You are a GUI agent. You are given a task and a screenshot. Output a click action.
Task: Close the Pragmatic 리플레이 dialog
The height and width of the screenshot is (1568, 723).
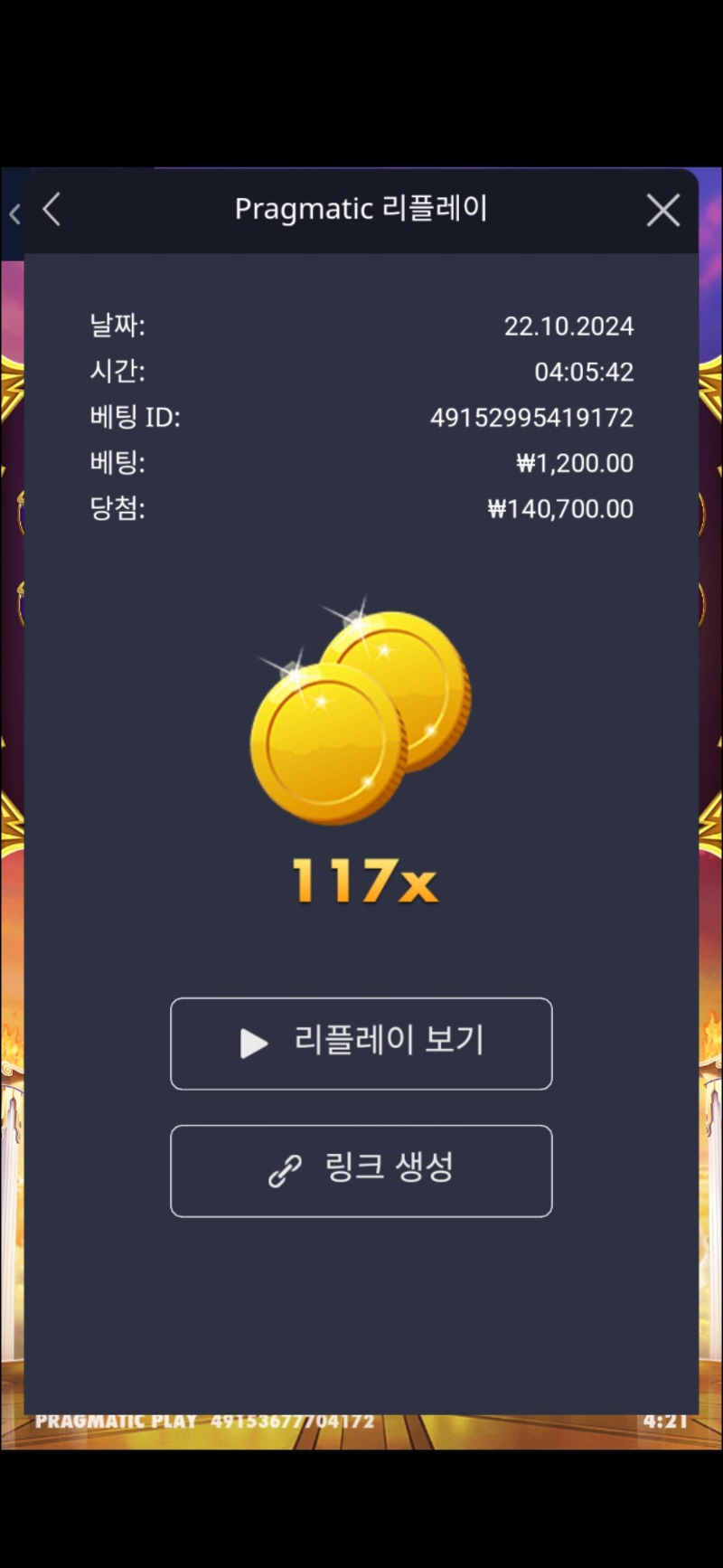(x=662, y=211)
